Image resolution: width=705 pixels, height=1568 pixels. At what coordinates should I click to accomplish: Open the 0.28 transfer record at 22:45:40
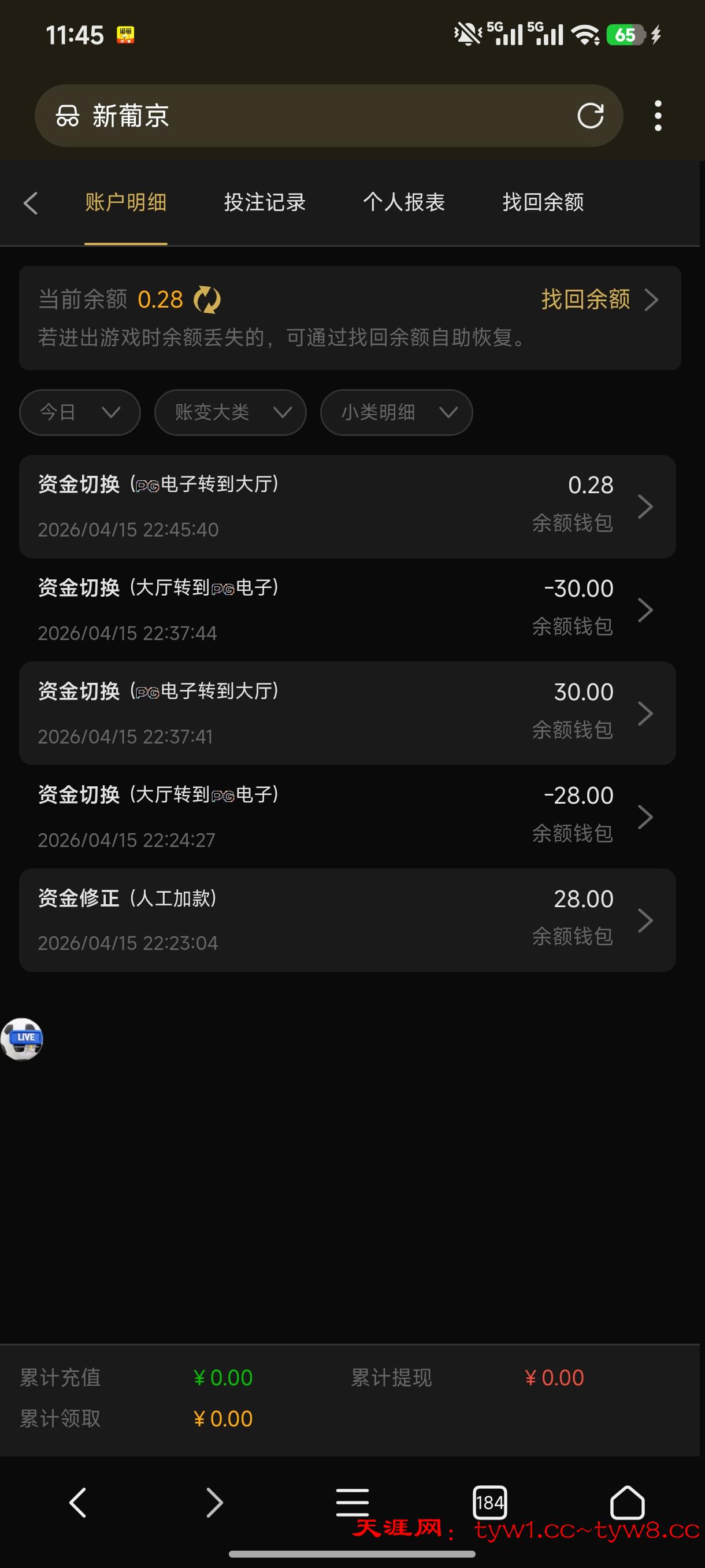(347, 506)
